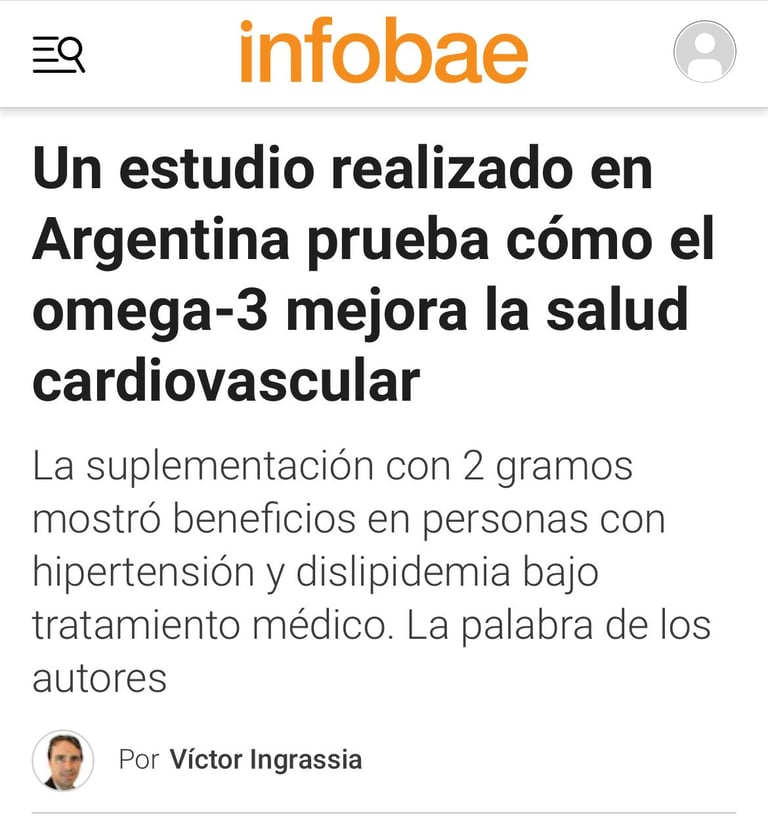Open the user profile avatar
This screenshot has height=827, width=768.
point(705,52)
